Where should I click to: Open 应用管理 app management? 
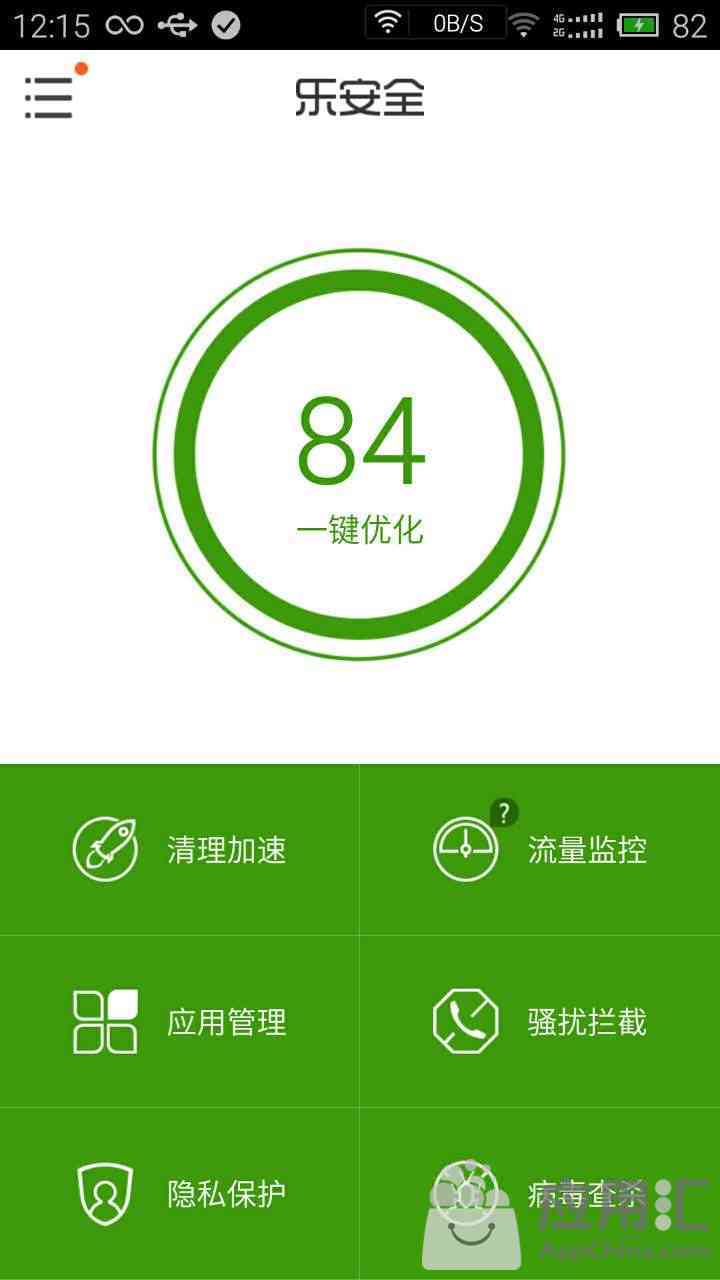[180, 1022]
